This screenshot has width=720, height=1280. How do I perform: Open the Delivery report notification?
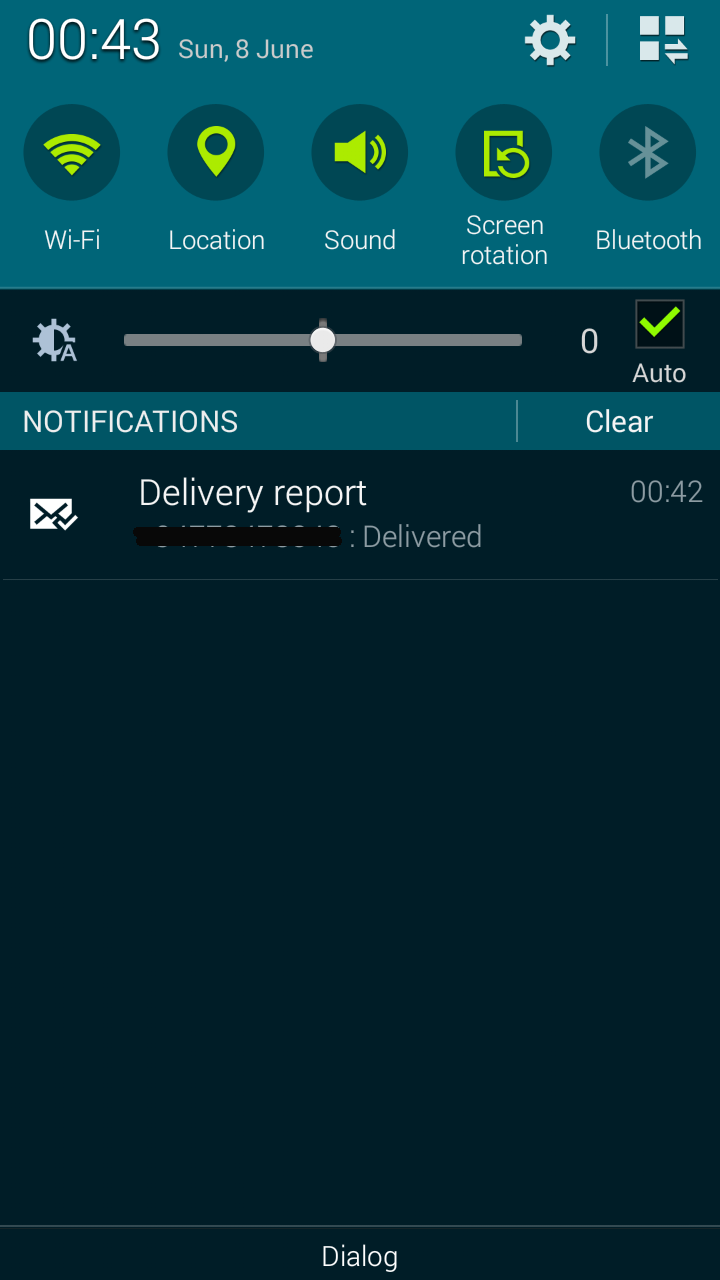click(x=360, y=515)
